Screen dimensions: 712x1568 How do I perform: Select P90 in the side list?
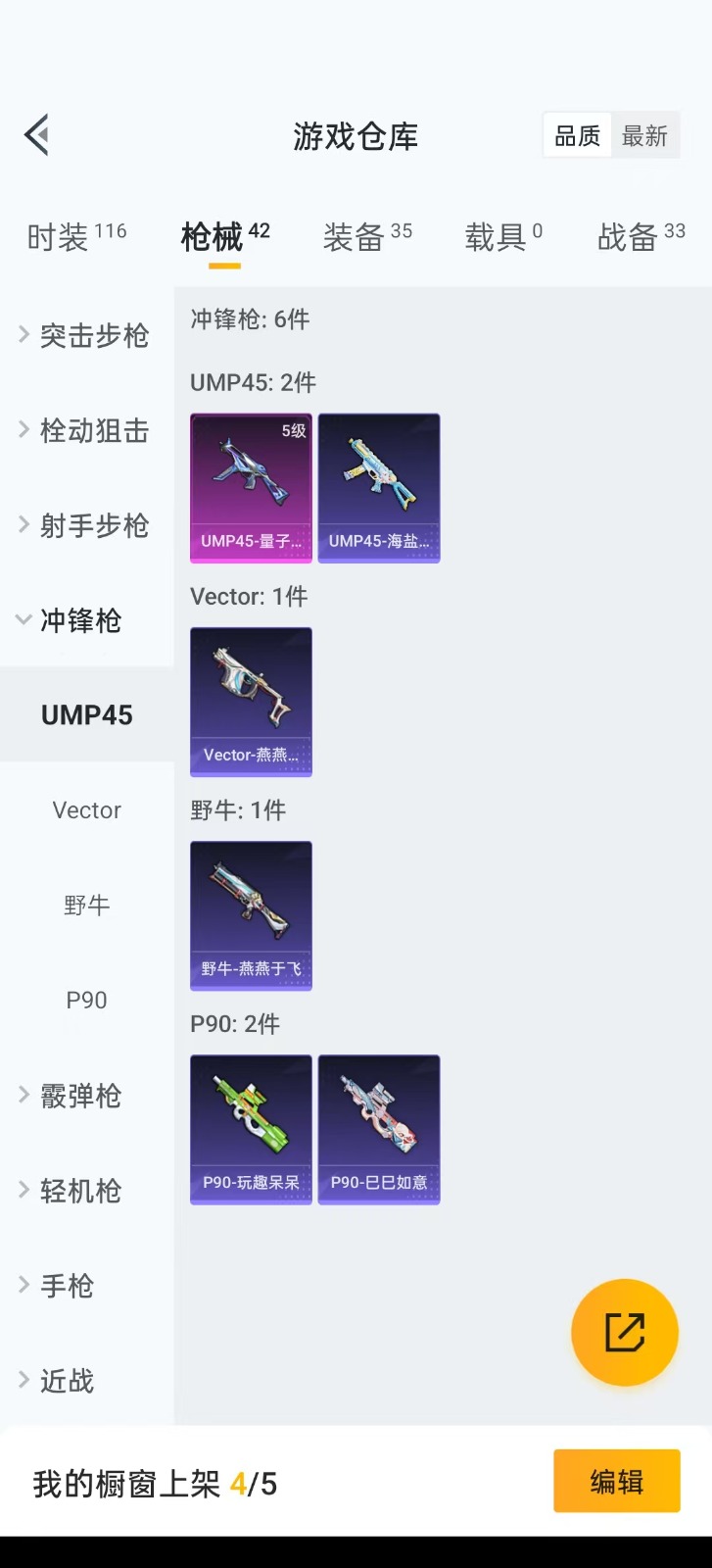pyautogui.click(x=86, y=1001)
